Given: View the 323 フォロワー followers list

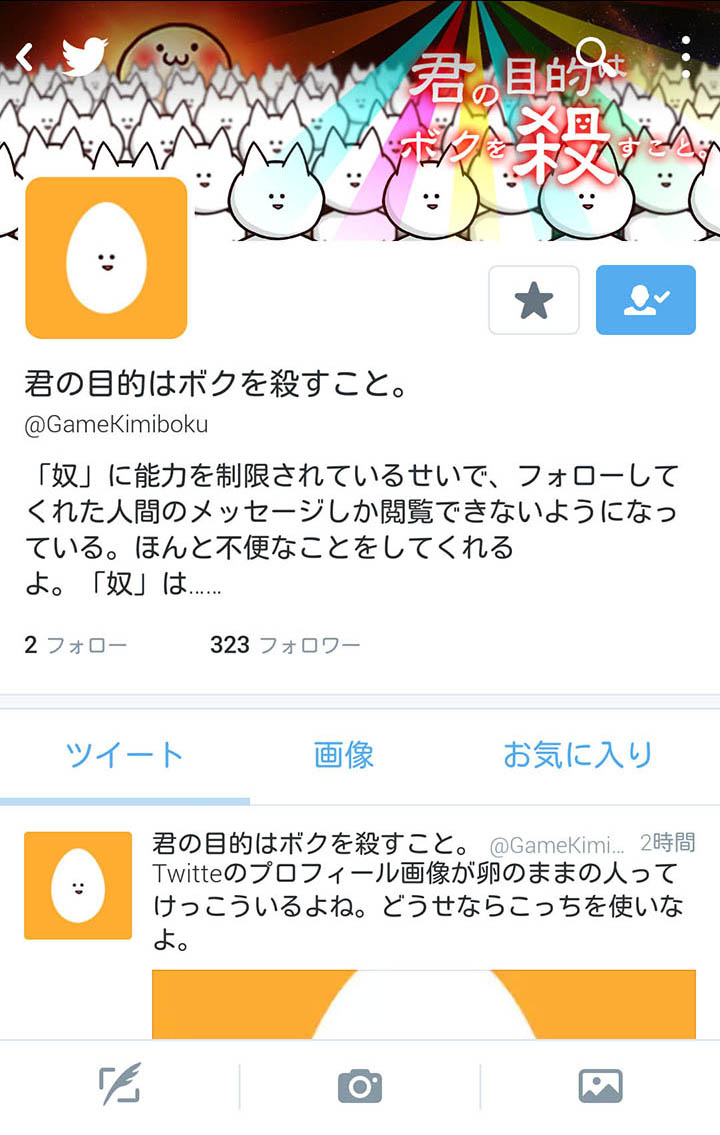Looking at the screenshot, I should tap(285, 645).
